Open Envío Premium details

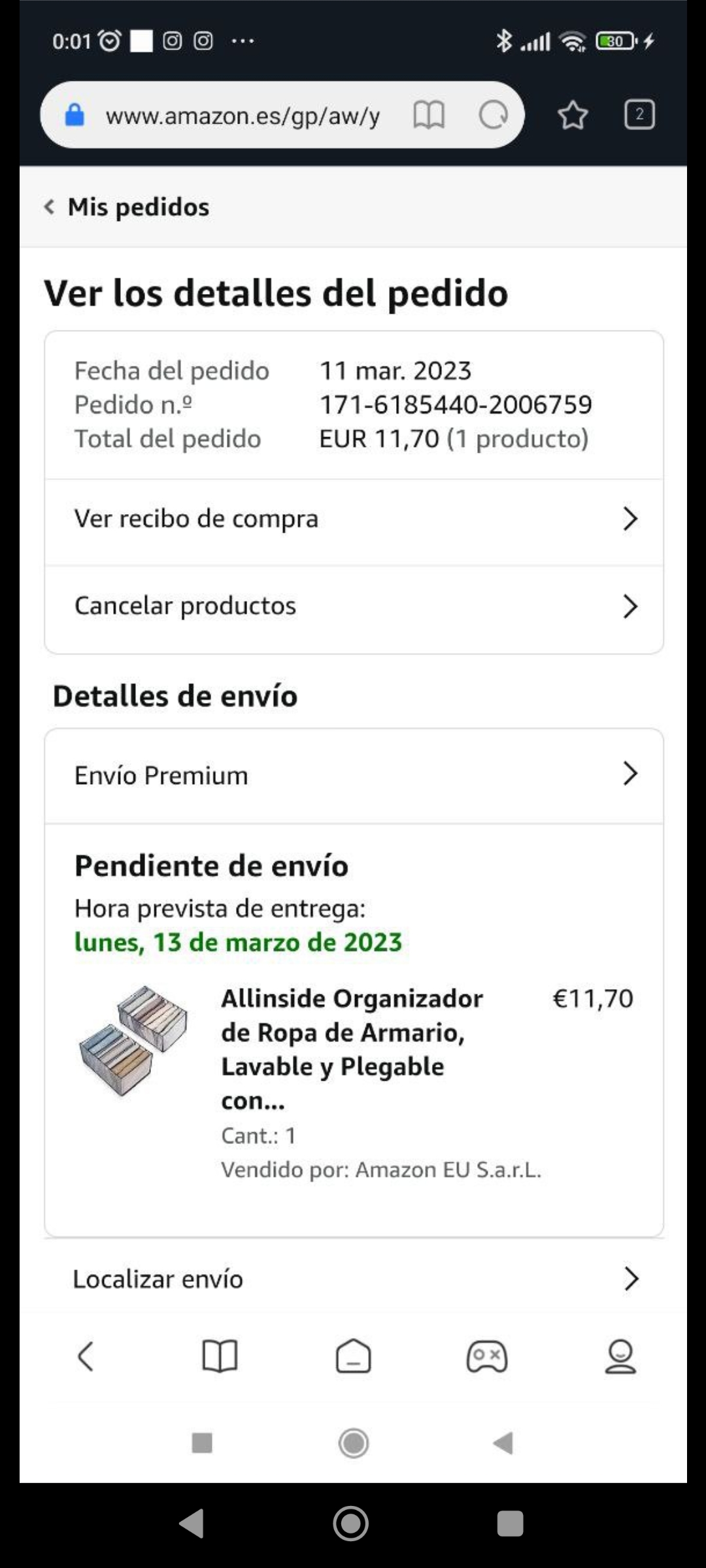tap(354, 776)
